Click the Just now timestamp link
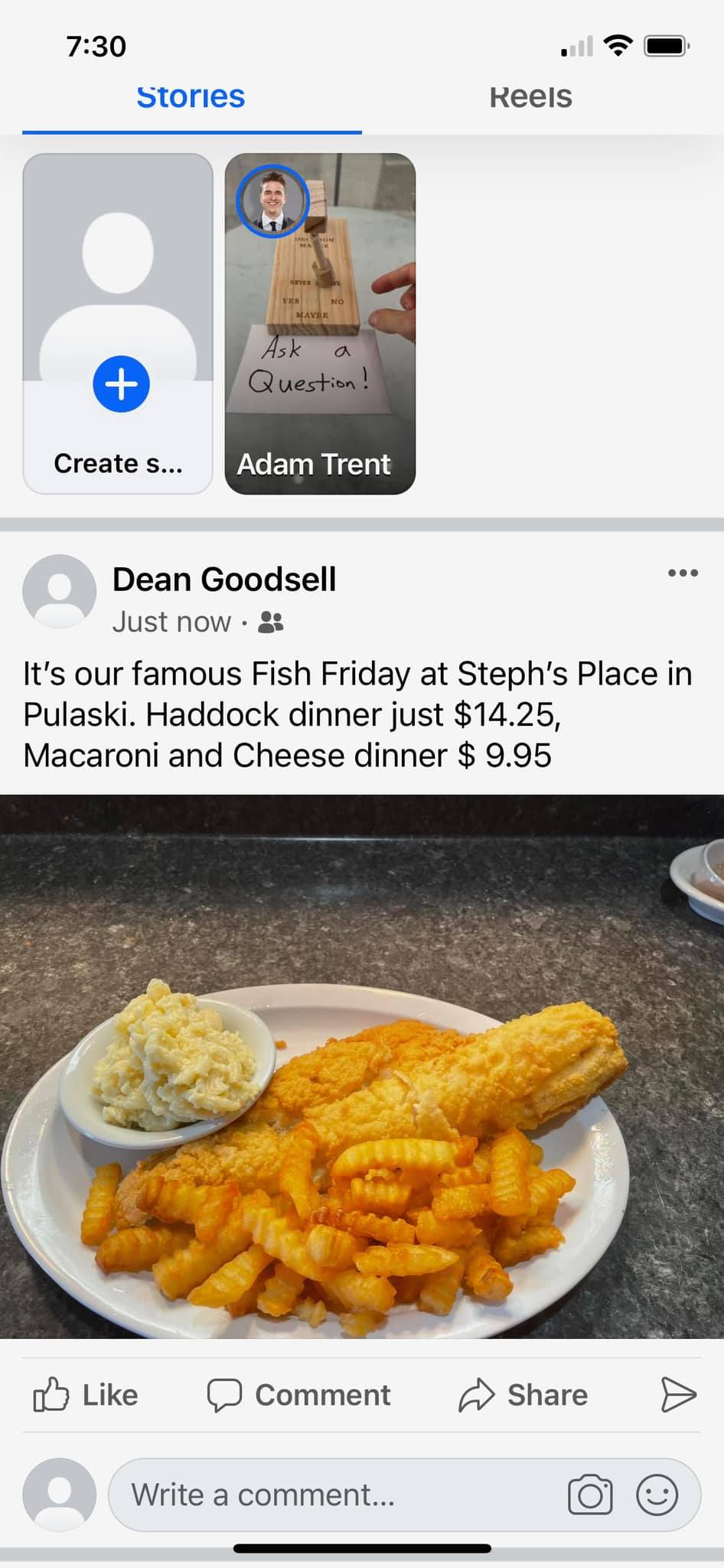Screen dimensions: 724x1568 click(x=171, y=622)
